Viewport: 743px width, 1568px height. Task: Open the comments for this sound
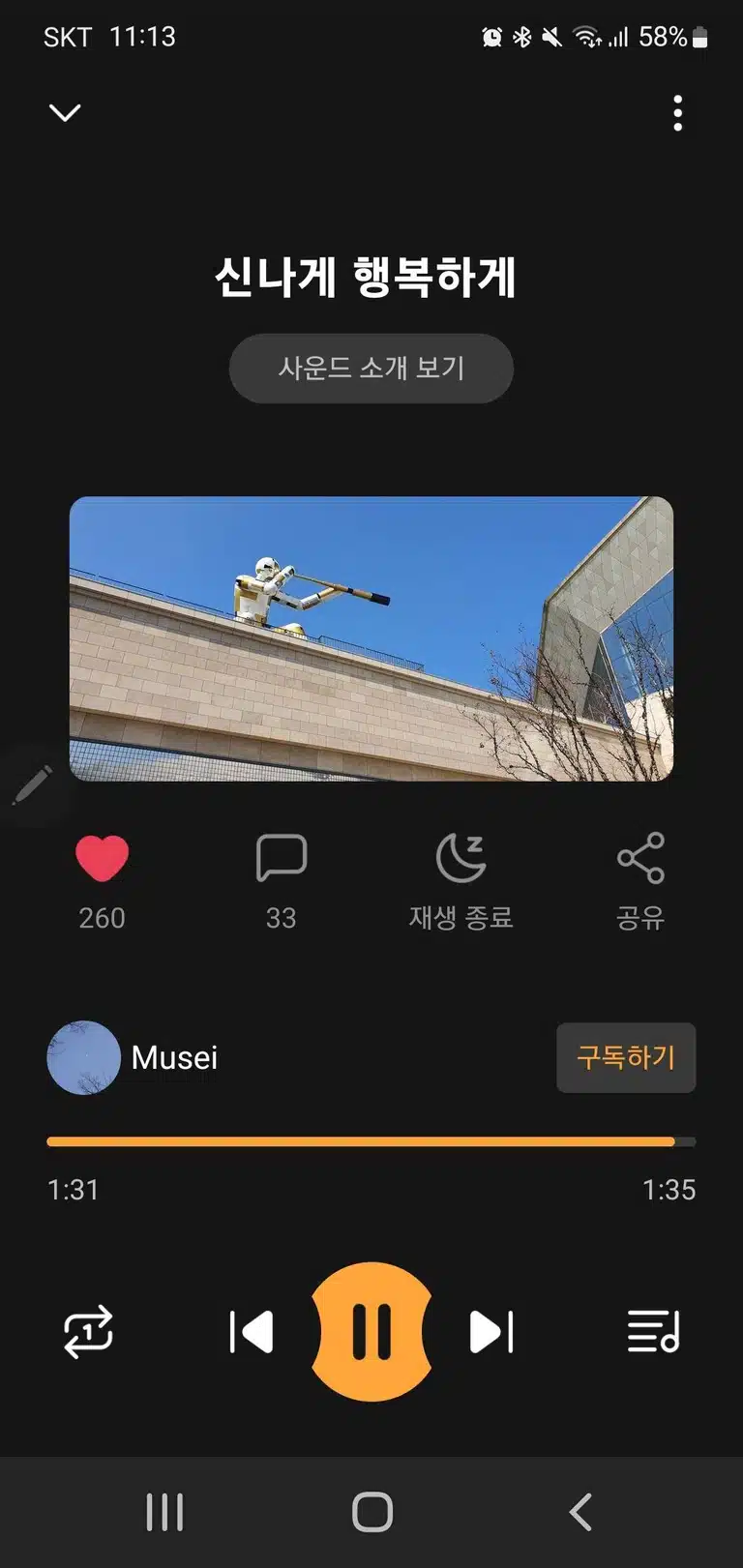[x=281, y=858]
